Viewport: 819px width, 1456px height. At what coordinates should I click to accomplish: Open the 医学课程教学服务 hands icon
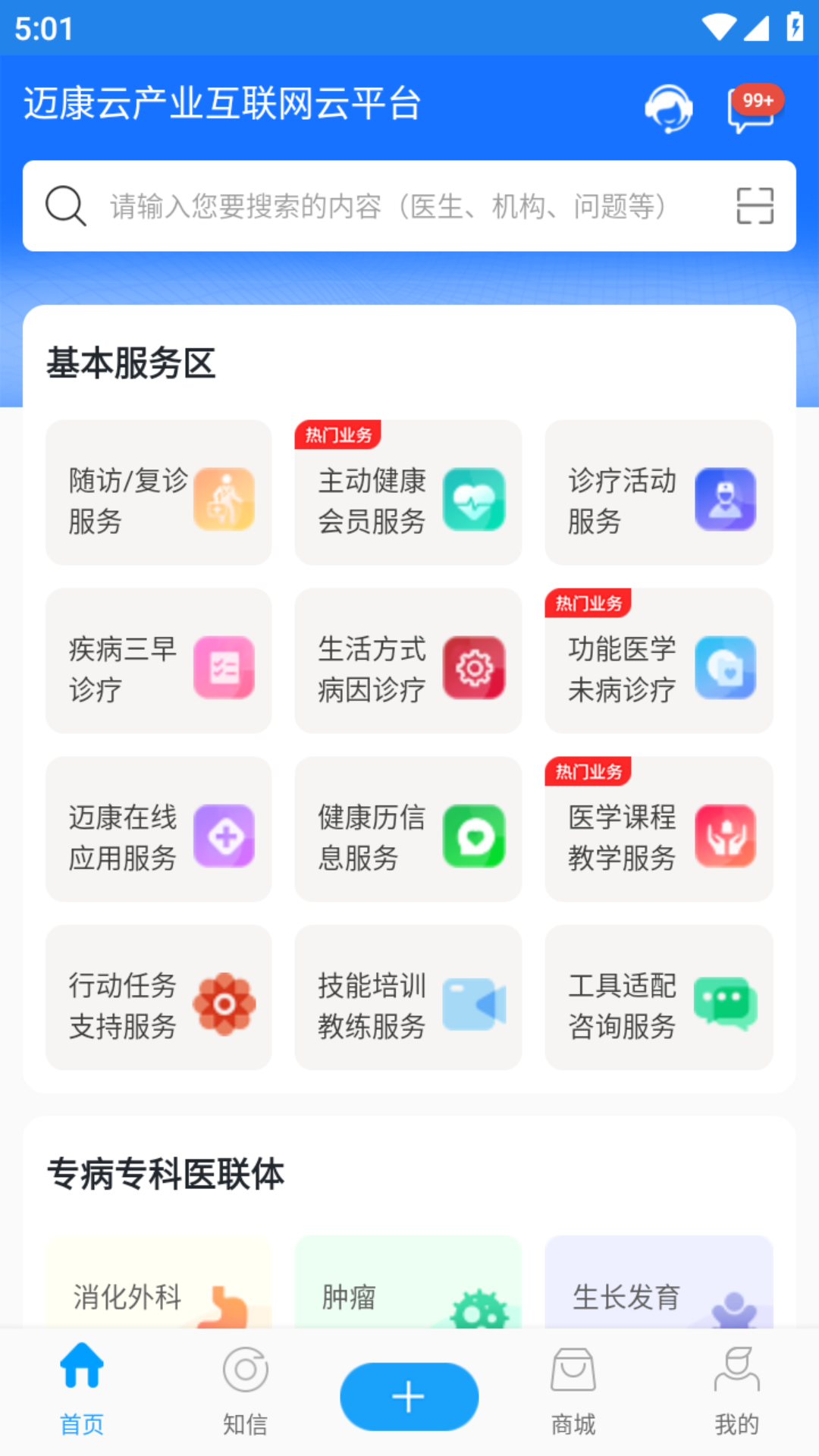(725, 837)
